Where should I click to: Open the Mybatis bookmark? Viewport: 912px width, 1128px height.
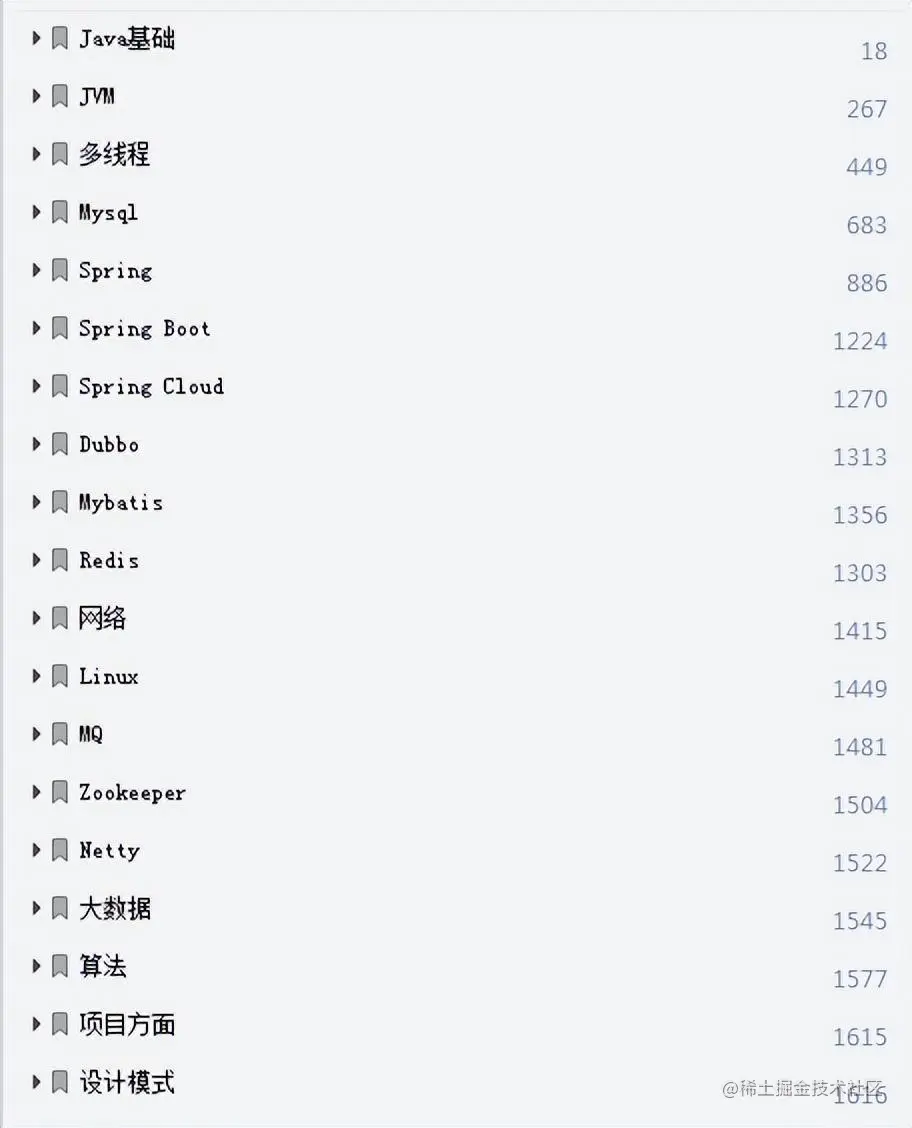pyautogui.click(x=121, y=503)
